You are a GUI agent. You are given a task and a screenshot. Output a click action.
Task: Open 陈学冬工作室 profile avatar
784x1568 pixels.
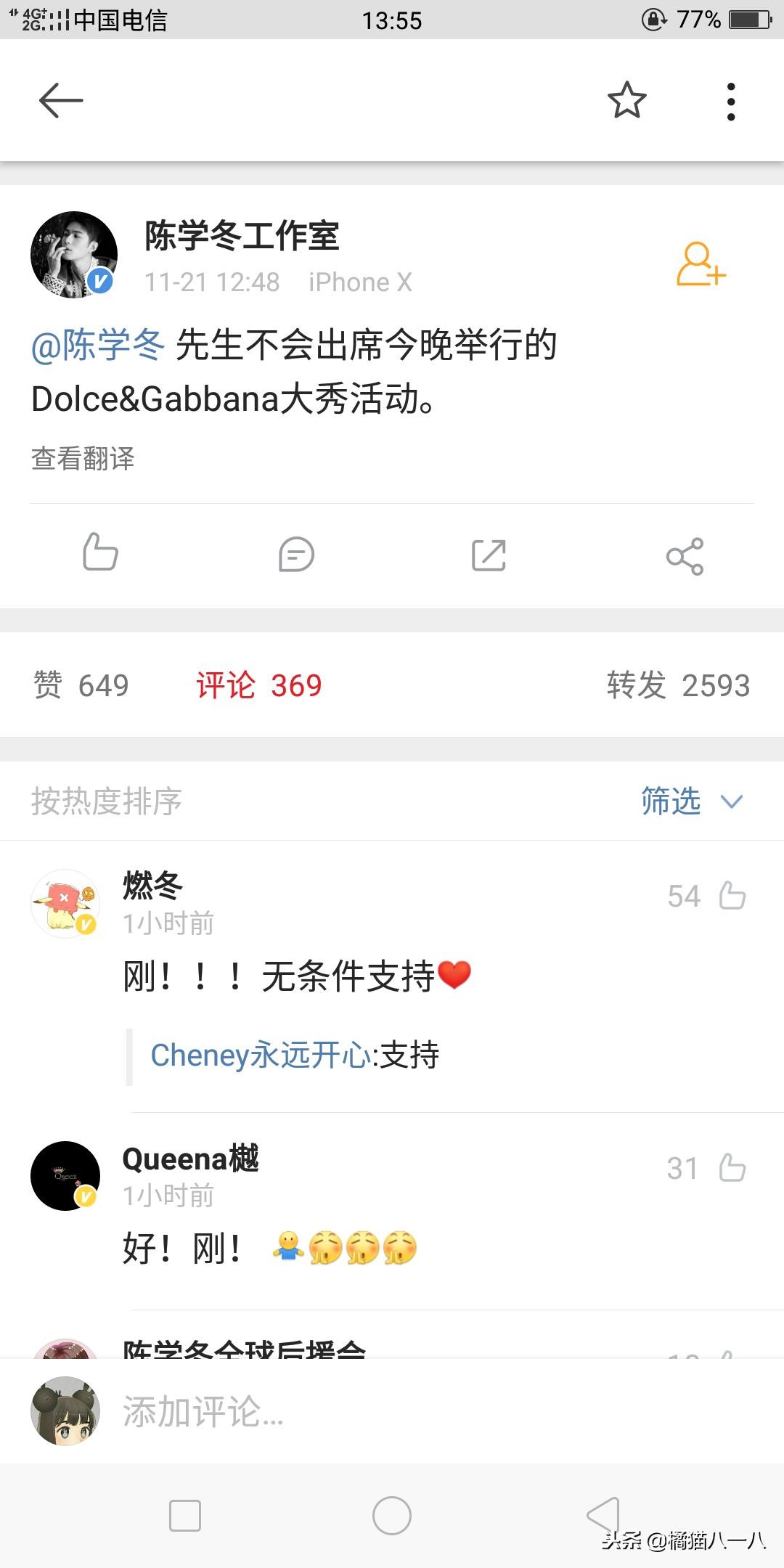point(74,255)
